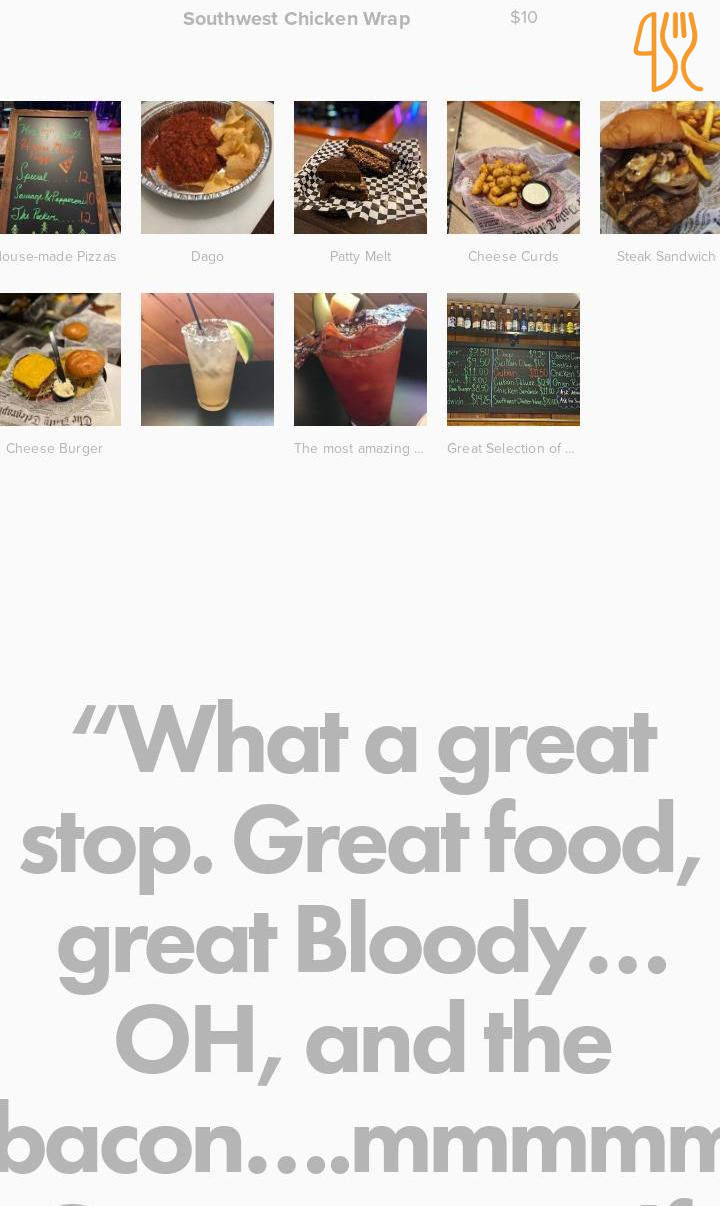View the Cheese Burger picture
The height and width of the screenshot is (1206, 720).
pos(60,360)
